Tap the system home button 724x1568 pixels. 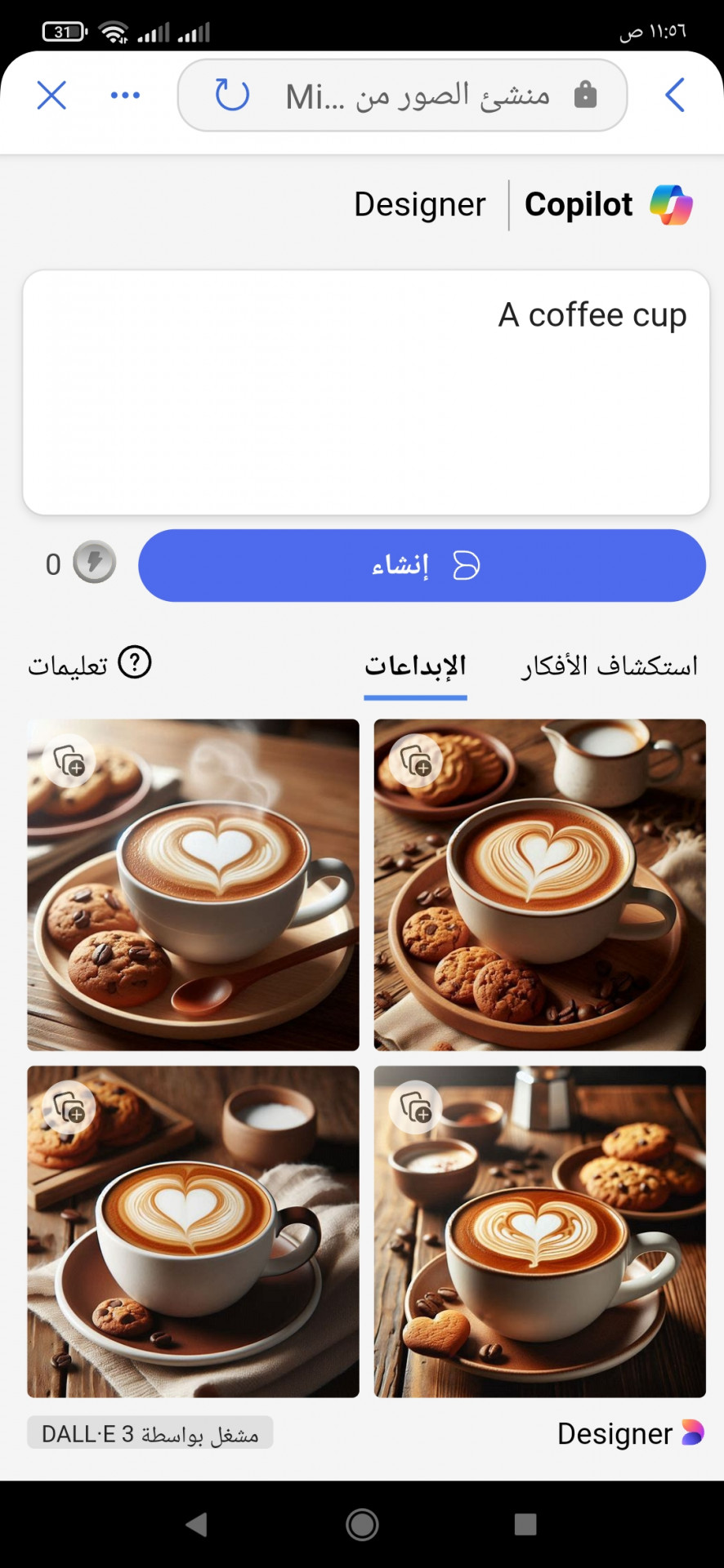pyautogui.click(x=362, y=1524)
